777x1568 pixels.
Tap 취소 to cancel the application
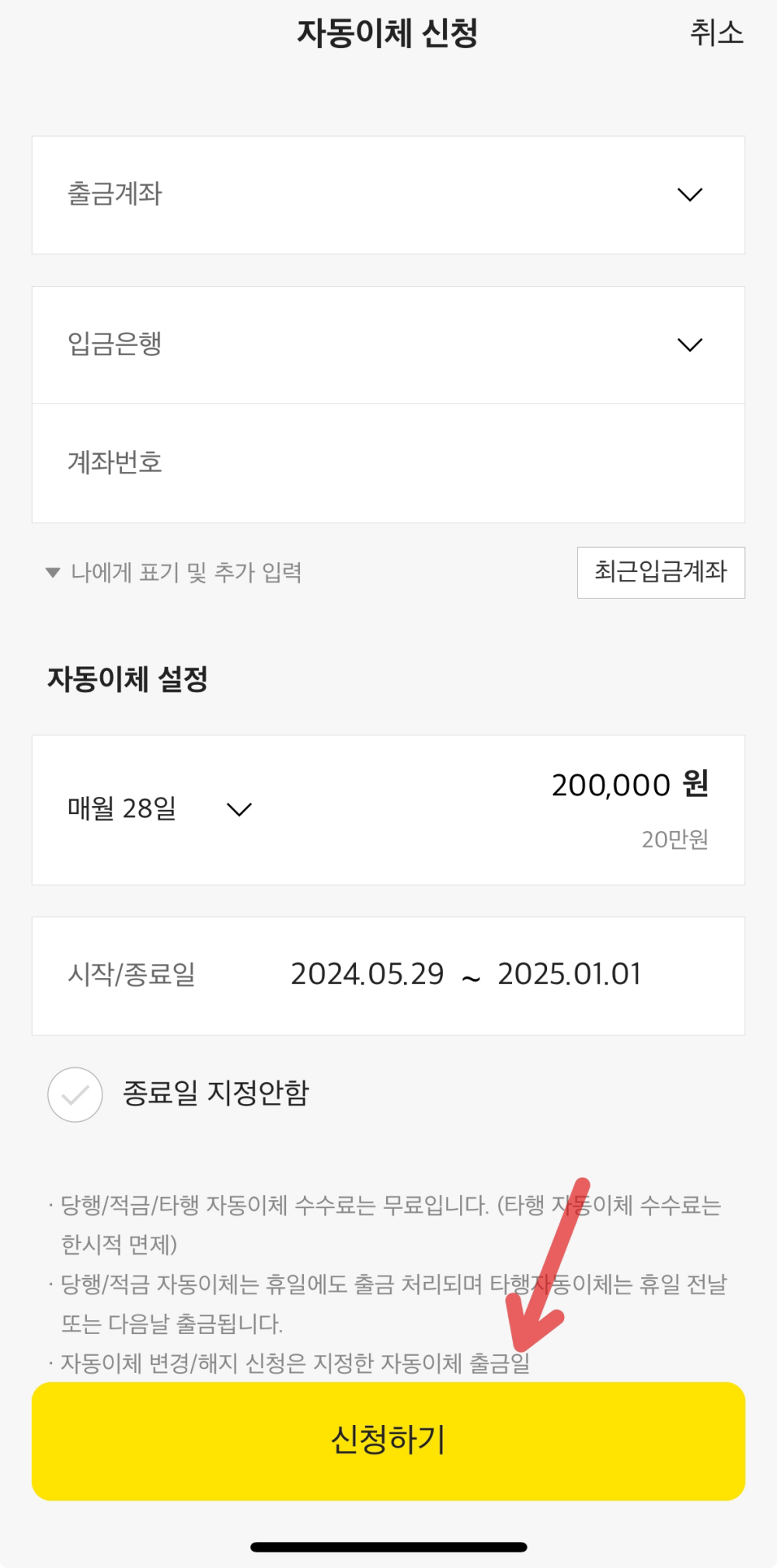716,33
